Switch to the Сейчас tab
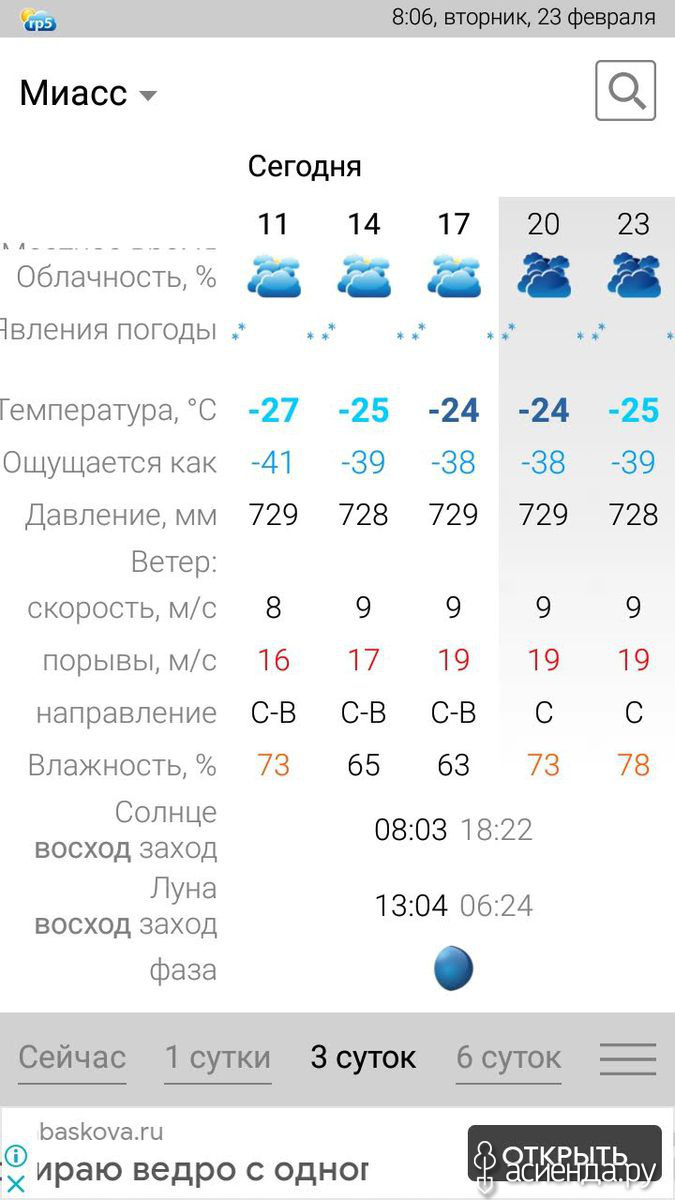Image resolution: width=675 pixels, height=1200 pixels. (x=72, y=1058)
